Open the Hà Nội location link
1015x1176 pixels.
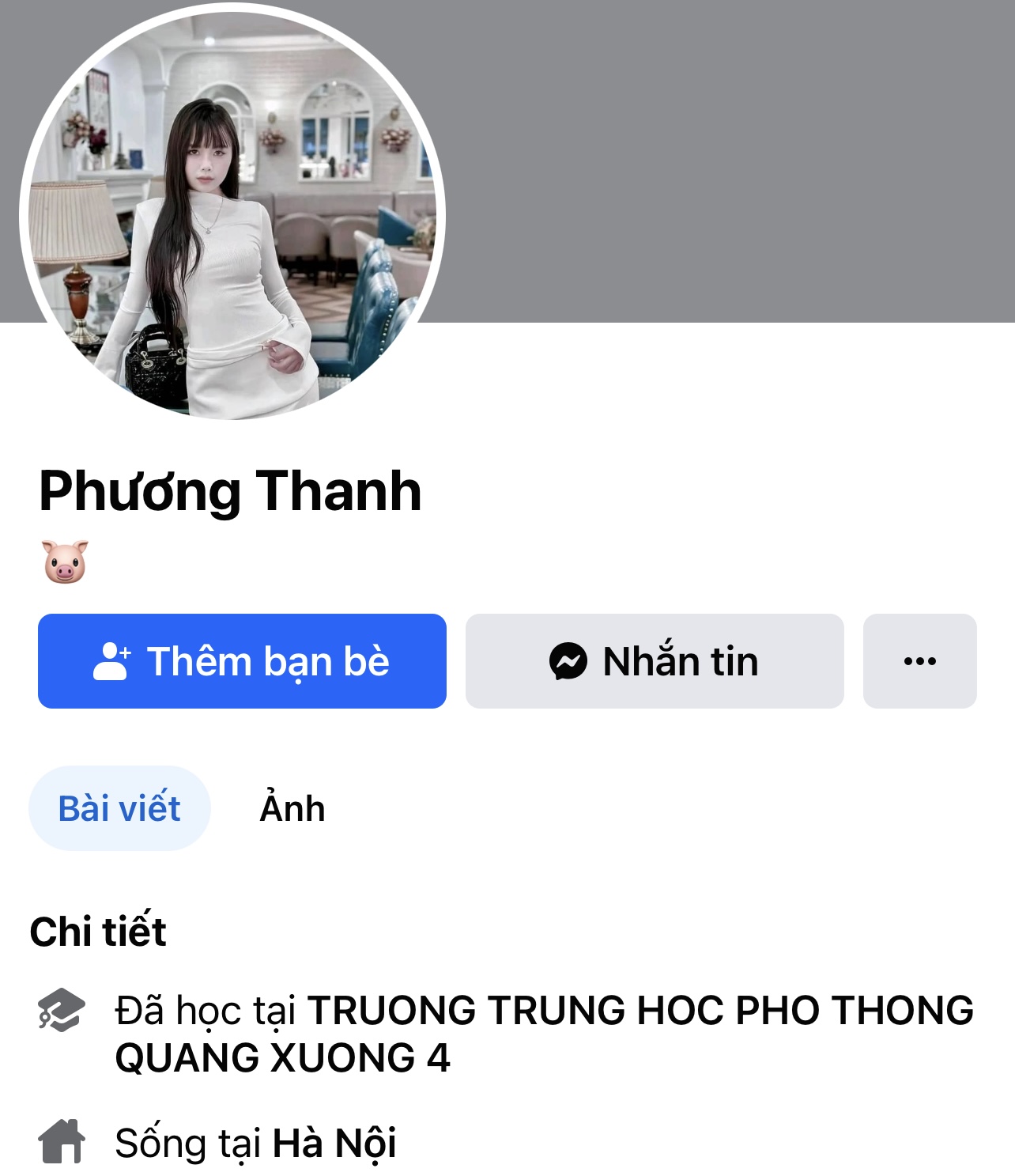click(x=334, y=1143)
